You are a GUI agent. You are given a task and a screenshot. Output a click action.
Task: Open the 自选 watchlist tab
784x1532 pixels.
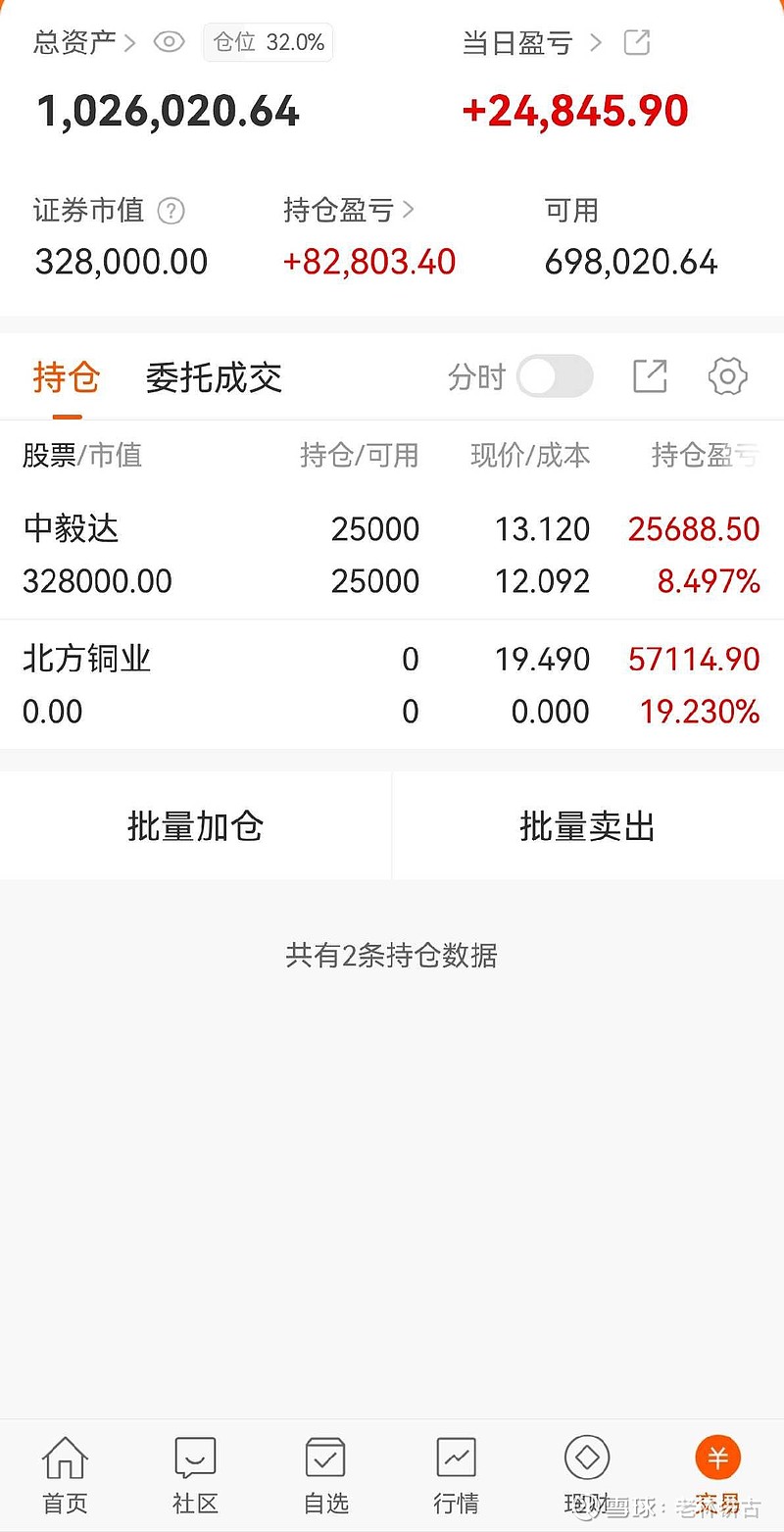click(325, 1475)
